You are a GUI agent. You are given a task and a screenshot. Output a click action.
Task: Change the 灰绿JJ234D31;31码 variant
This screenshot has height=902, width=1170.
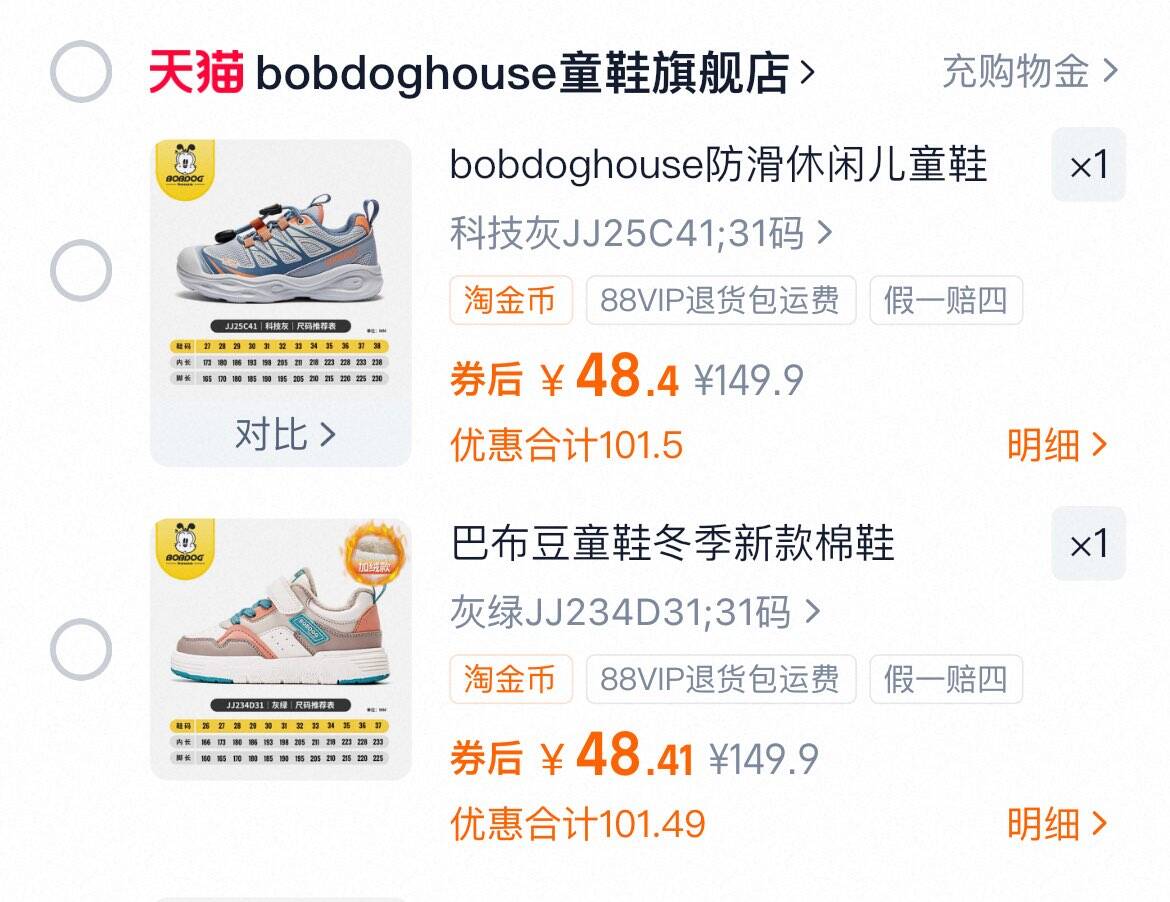(x=634, y=612)
